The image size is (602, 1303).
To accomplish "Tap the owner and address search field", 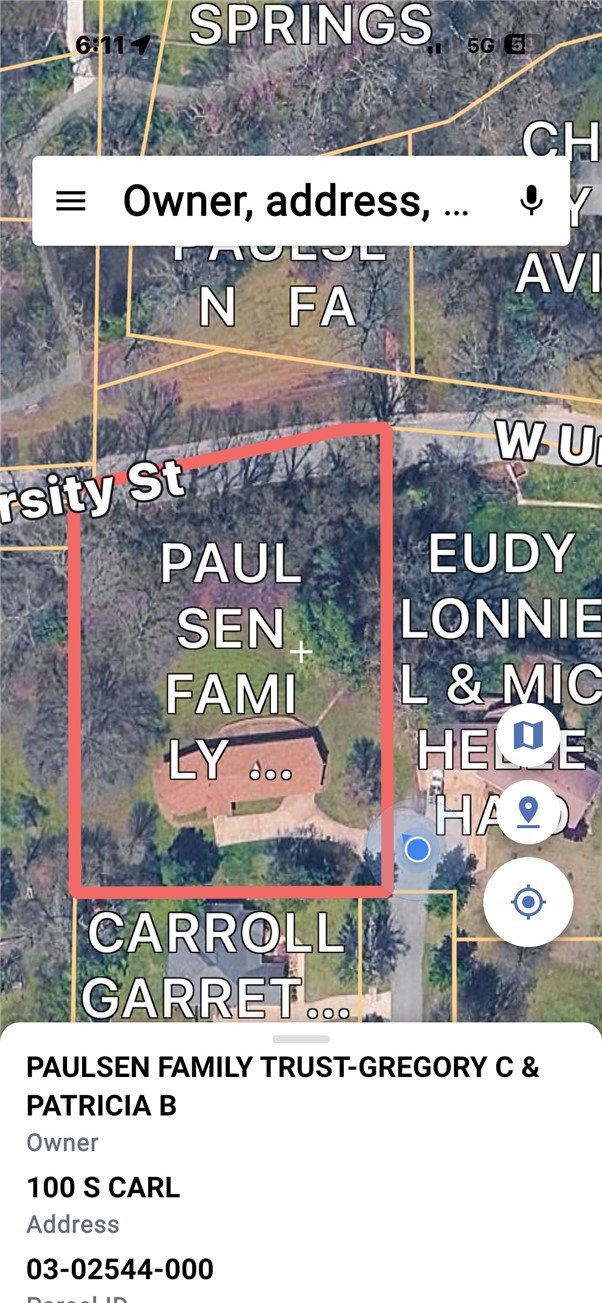I will pos(296,201).
